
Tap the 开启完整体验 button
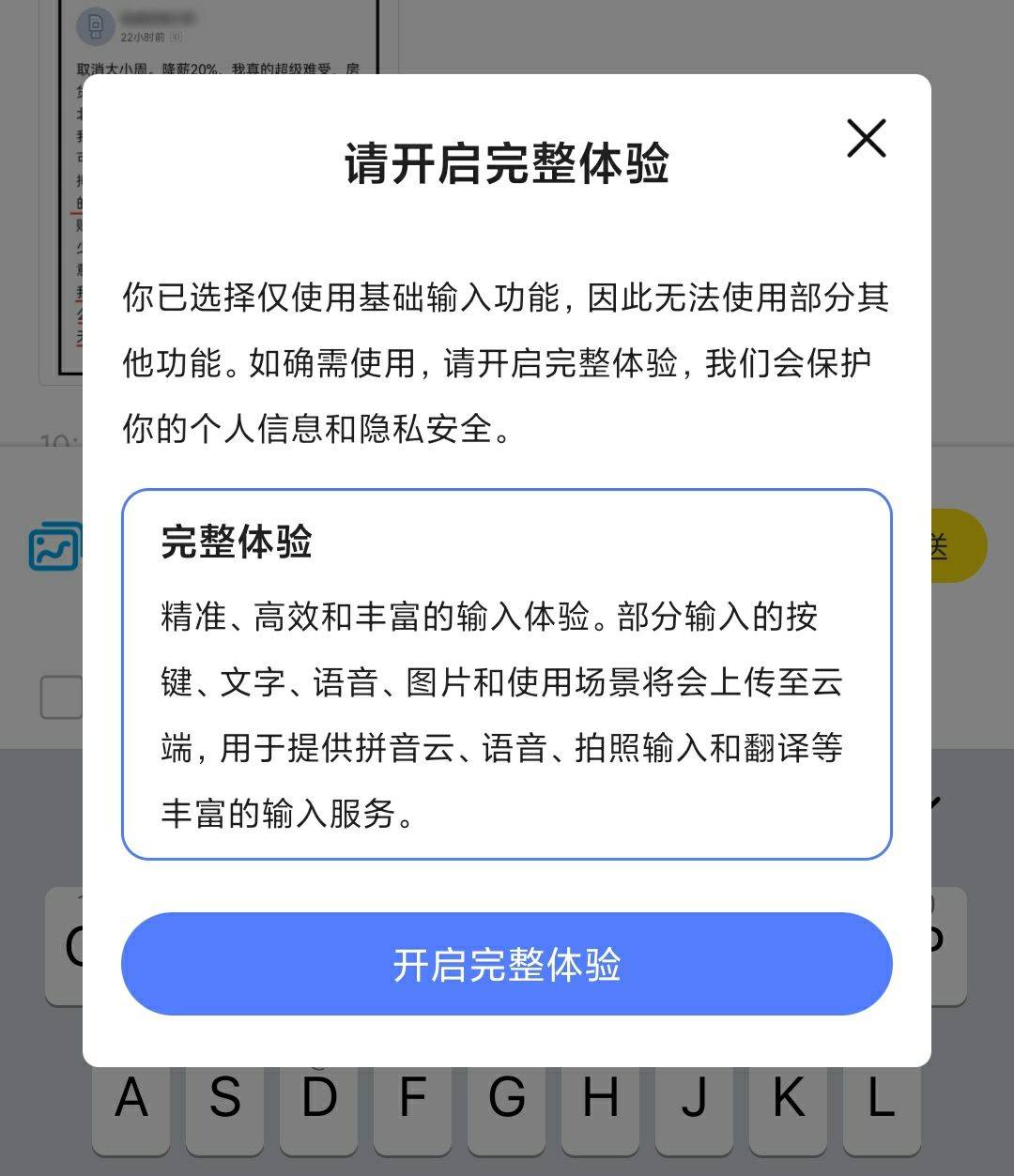tap(506, 964)
